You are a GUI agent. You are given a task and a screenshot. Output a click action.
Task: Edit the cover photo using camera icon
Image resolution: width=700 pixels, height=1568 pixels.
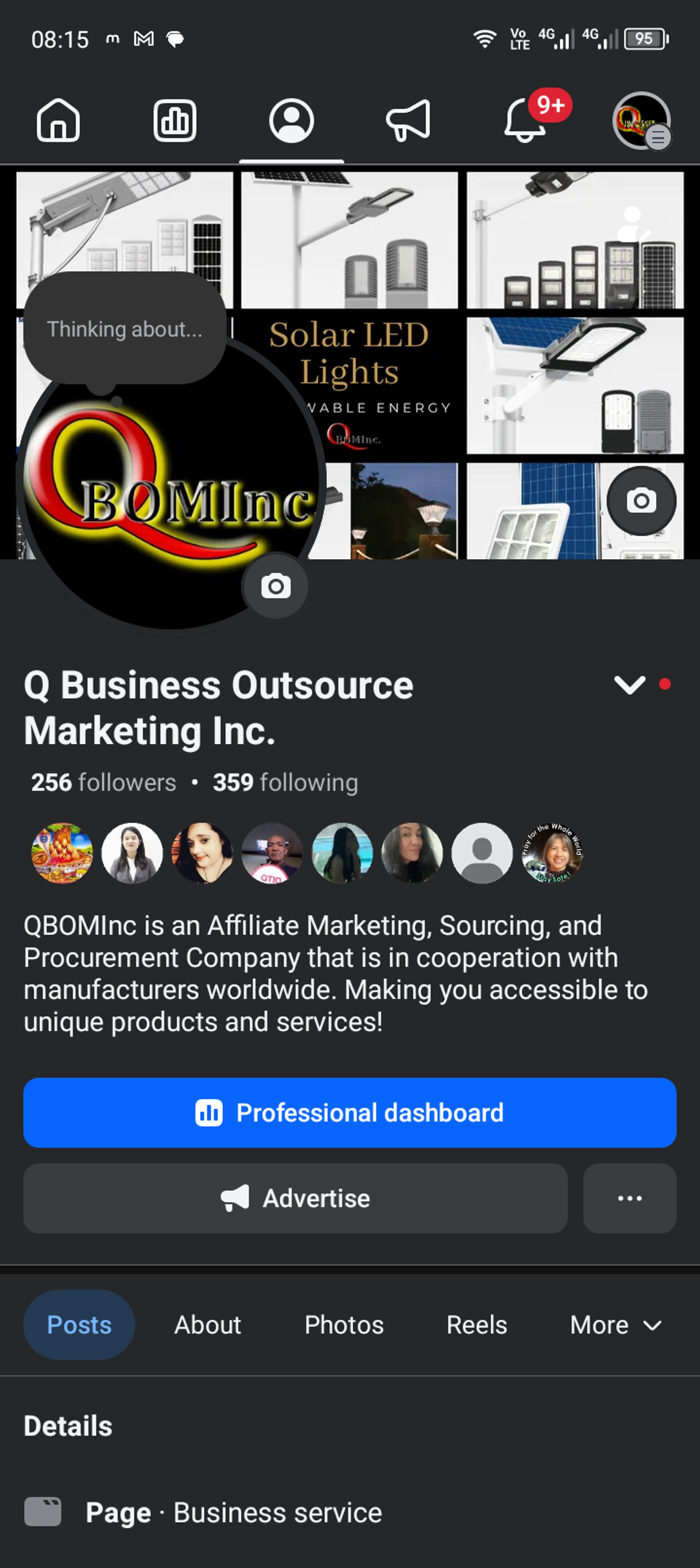(642, 501)
